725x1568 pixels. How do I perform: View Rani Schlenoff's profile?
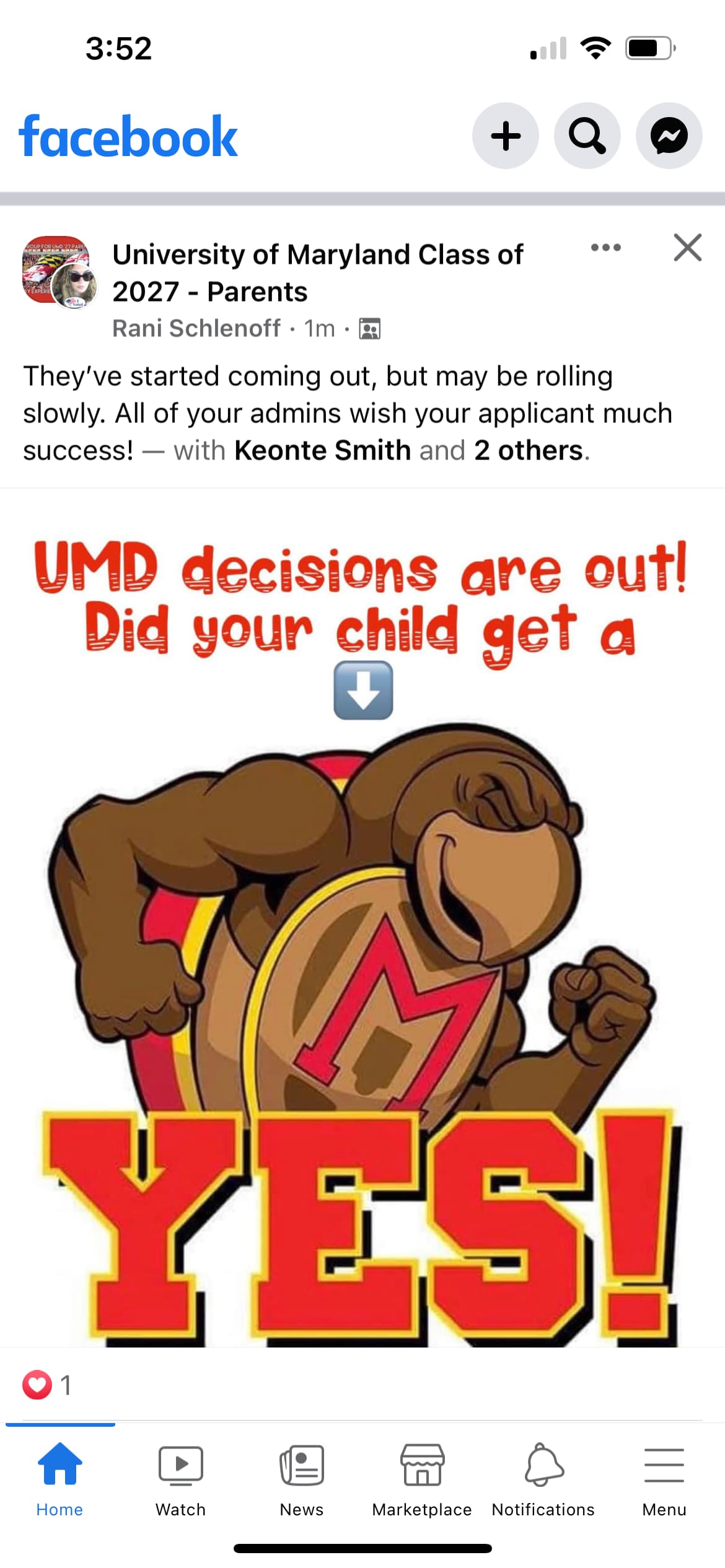click(196, 328)
